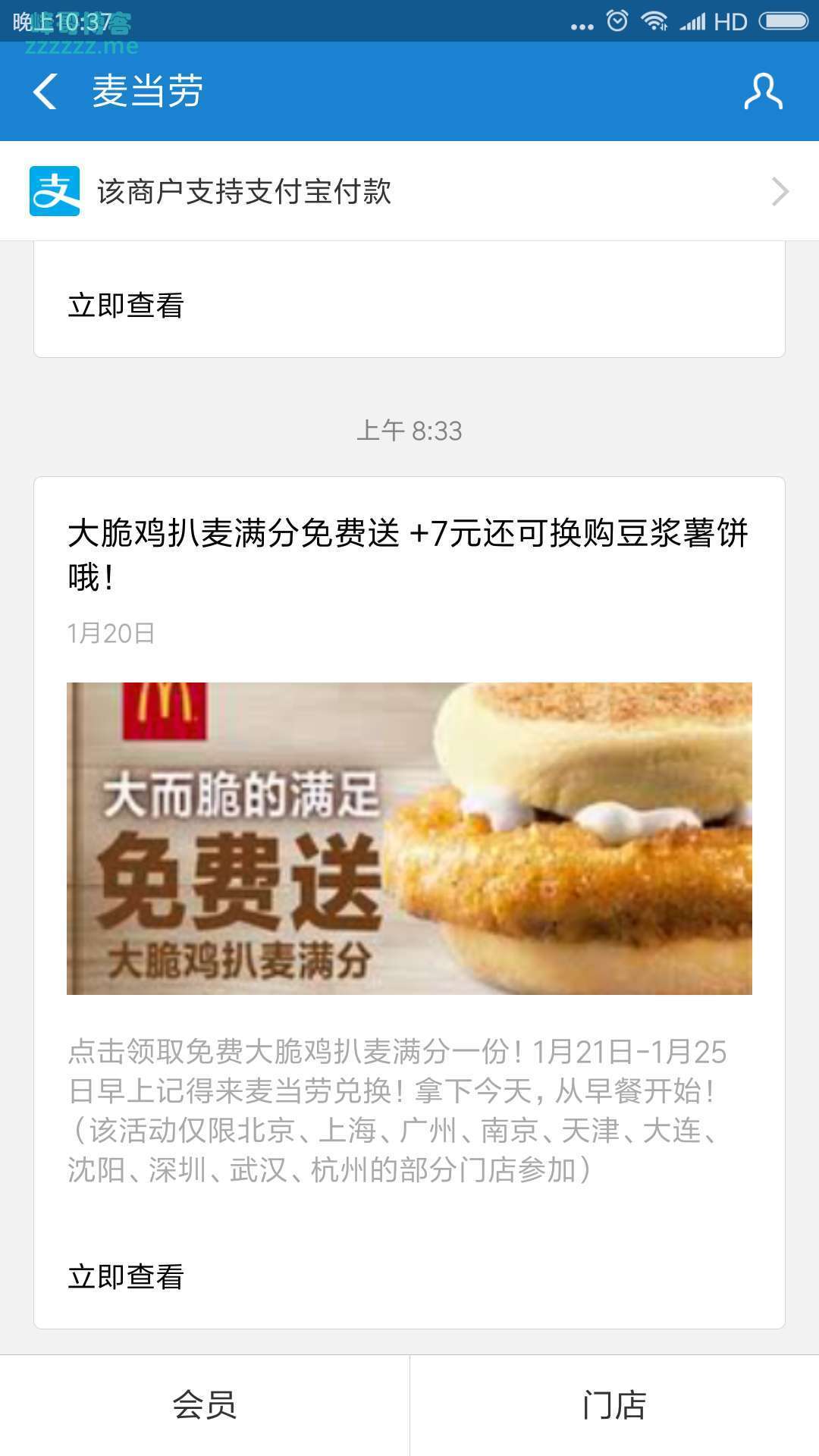Open the 大脆鸡扒麦满分免费送 promotion card
The width and height of the screenshot is (819, 1456).
[409, 838]
